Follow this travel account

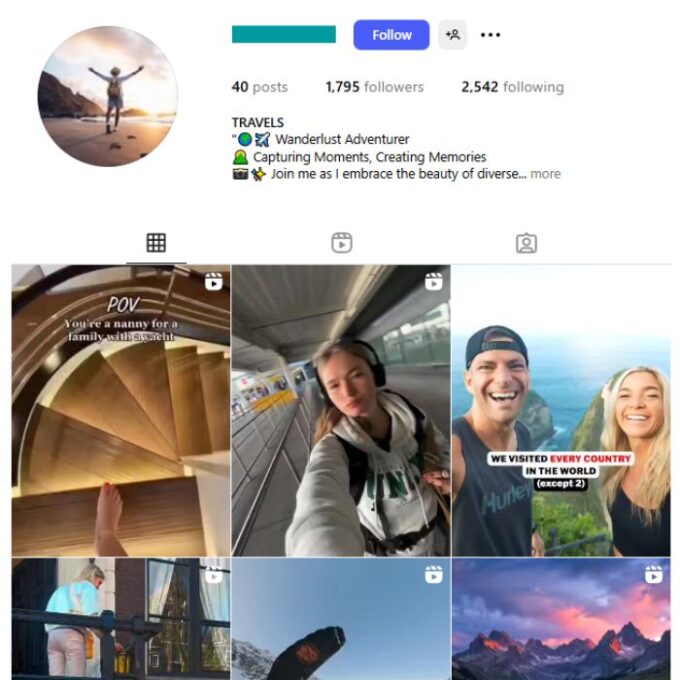pyautogui.click(x=391, y=35)
